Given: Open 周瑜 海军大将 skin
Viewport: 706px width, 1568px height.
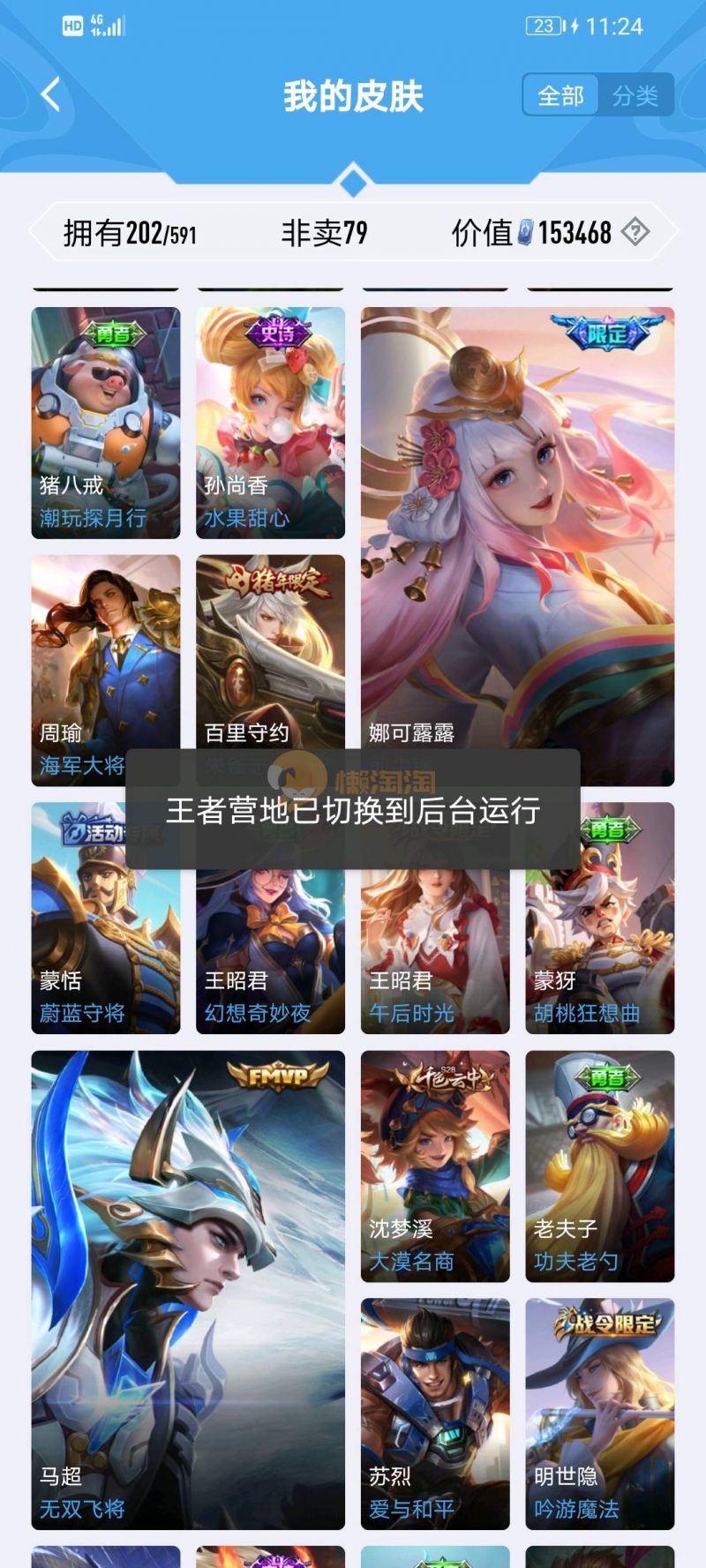Looking at the screenshot, I should tap(106, 653).
